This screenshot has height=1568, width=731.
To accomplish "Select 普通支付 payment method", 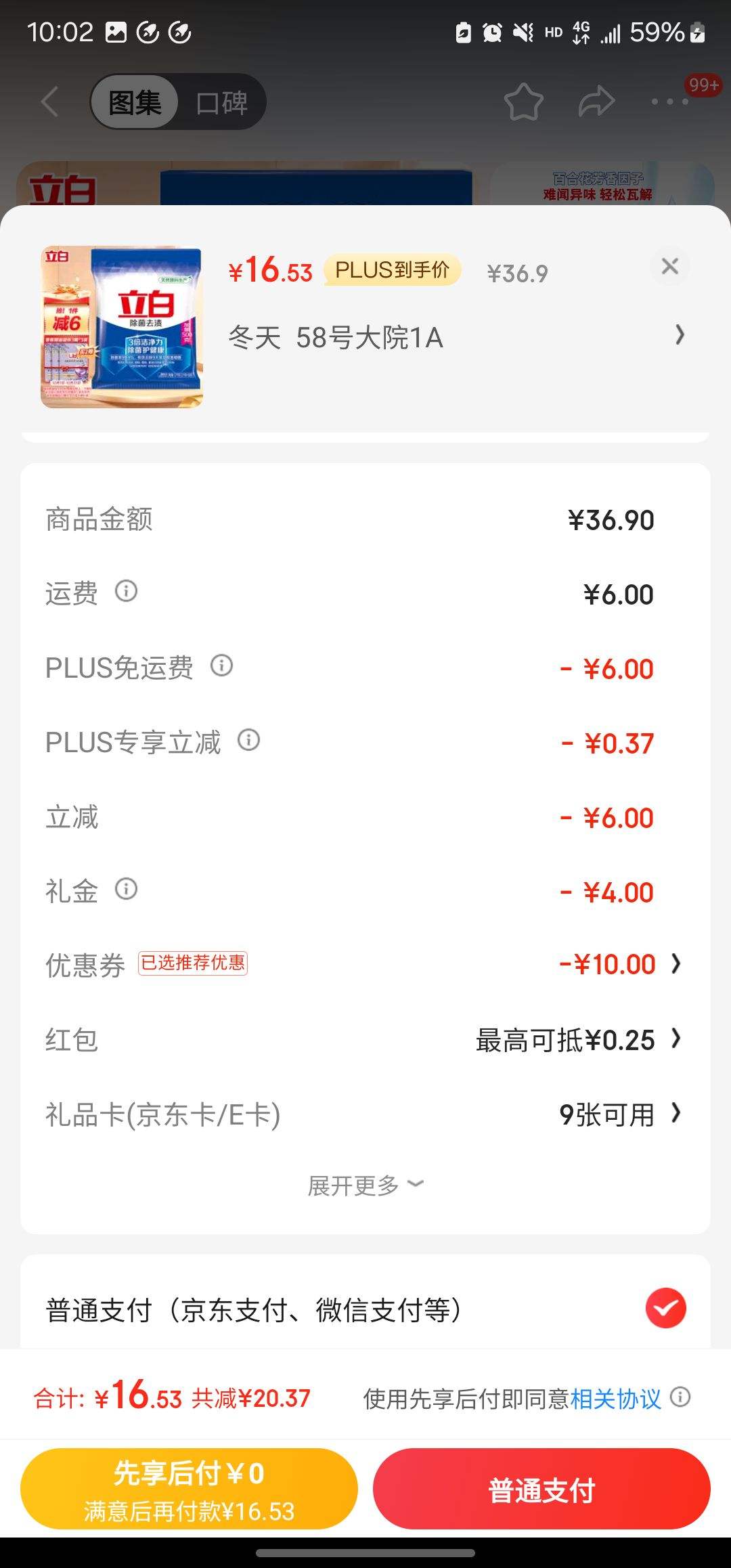I will [x=665, y=1308].
